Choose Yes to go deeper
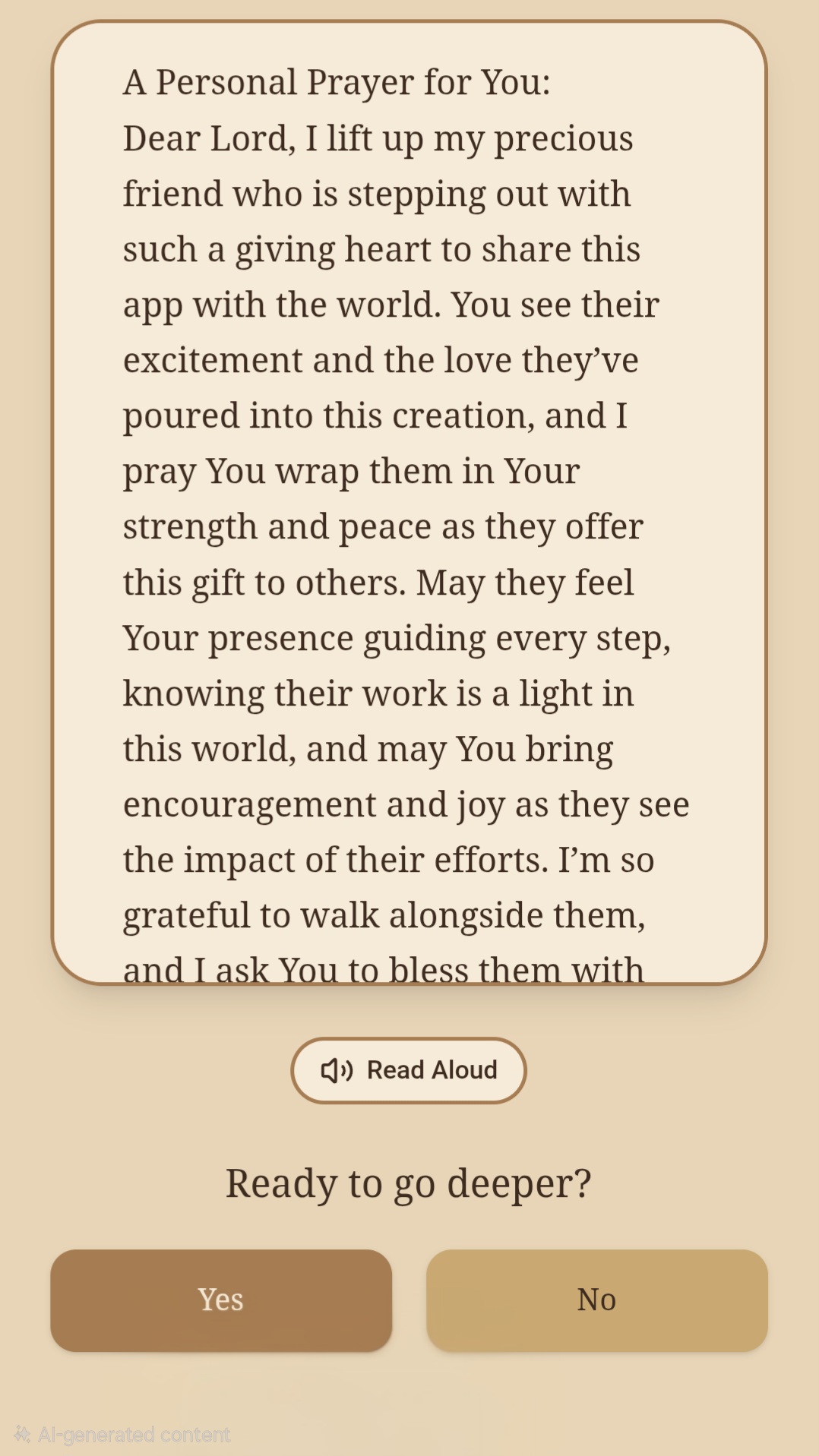The height and width of the screenshot is (1456, 819). pyautogui.click(x=221, y=1300)
